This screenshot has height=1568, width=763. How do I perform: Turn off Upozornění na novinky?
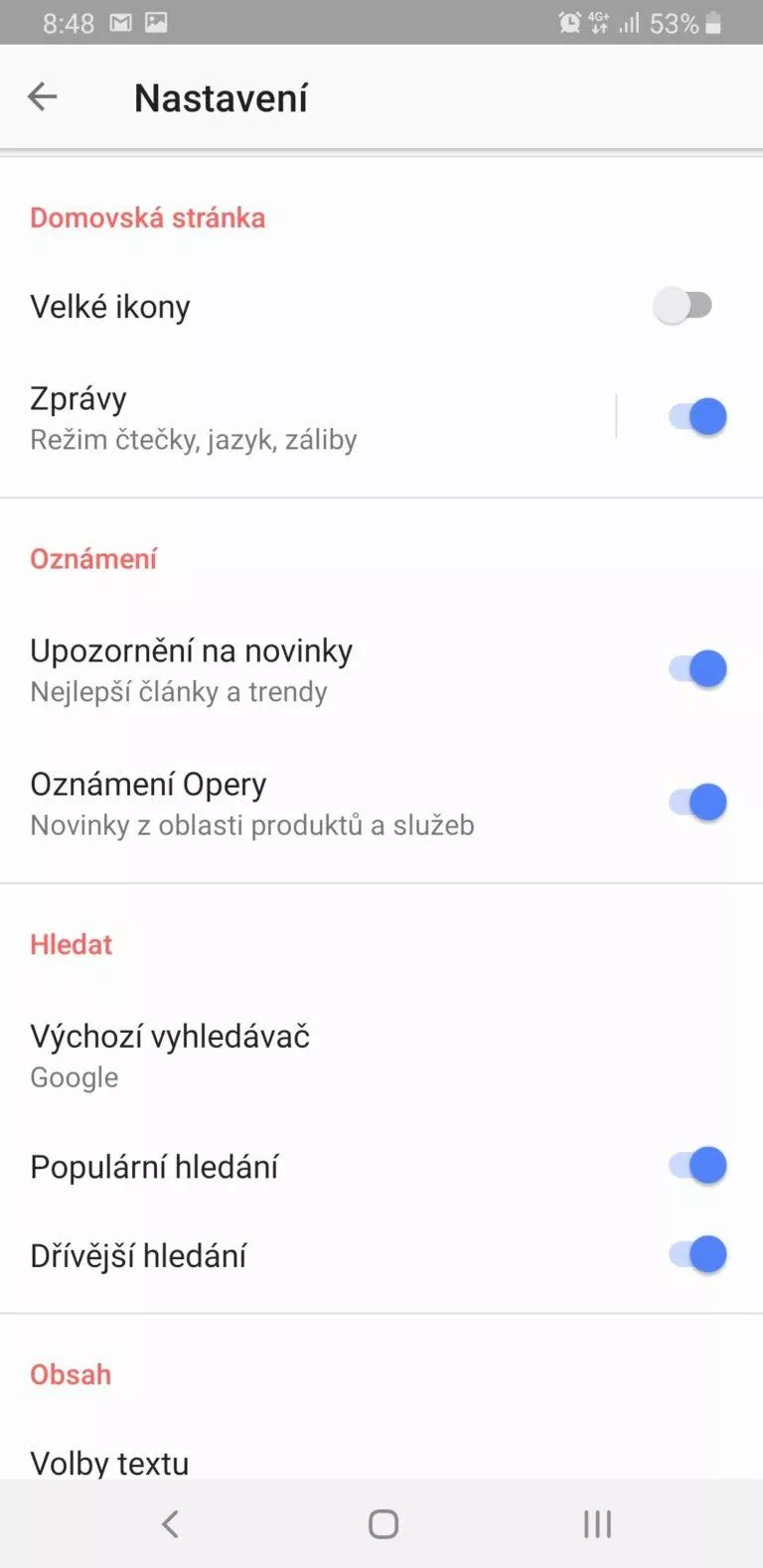[x=695, y=668]
